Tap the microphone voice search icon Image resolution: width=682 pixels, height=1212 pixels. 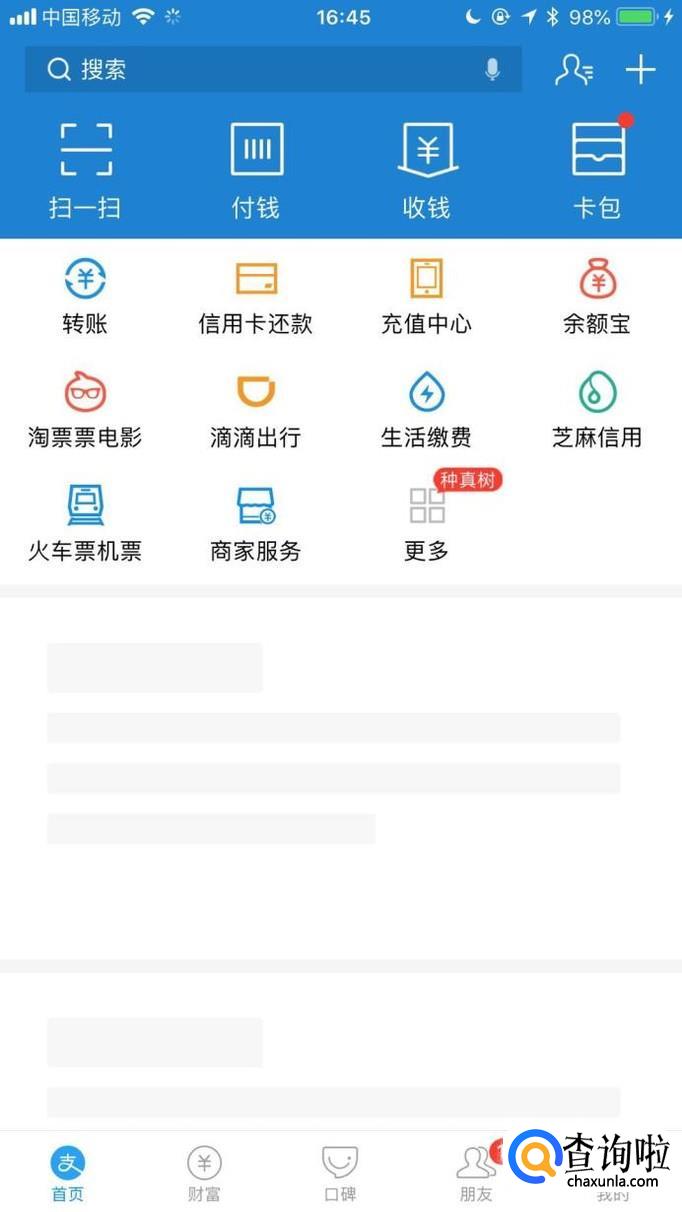coord(492,70)
